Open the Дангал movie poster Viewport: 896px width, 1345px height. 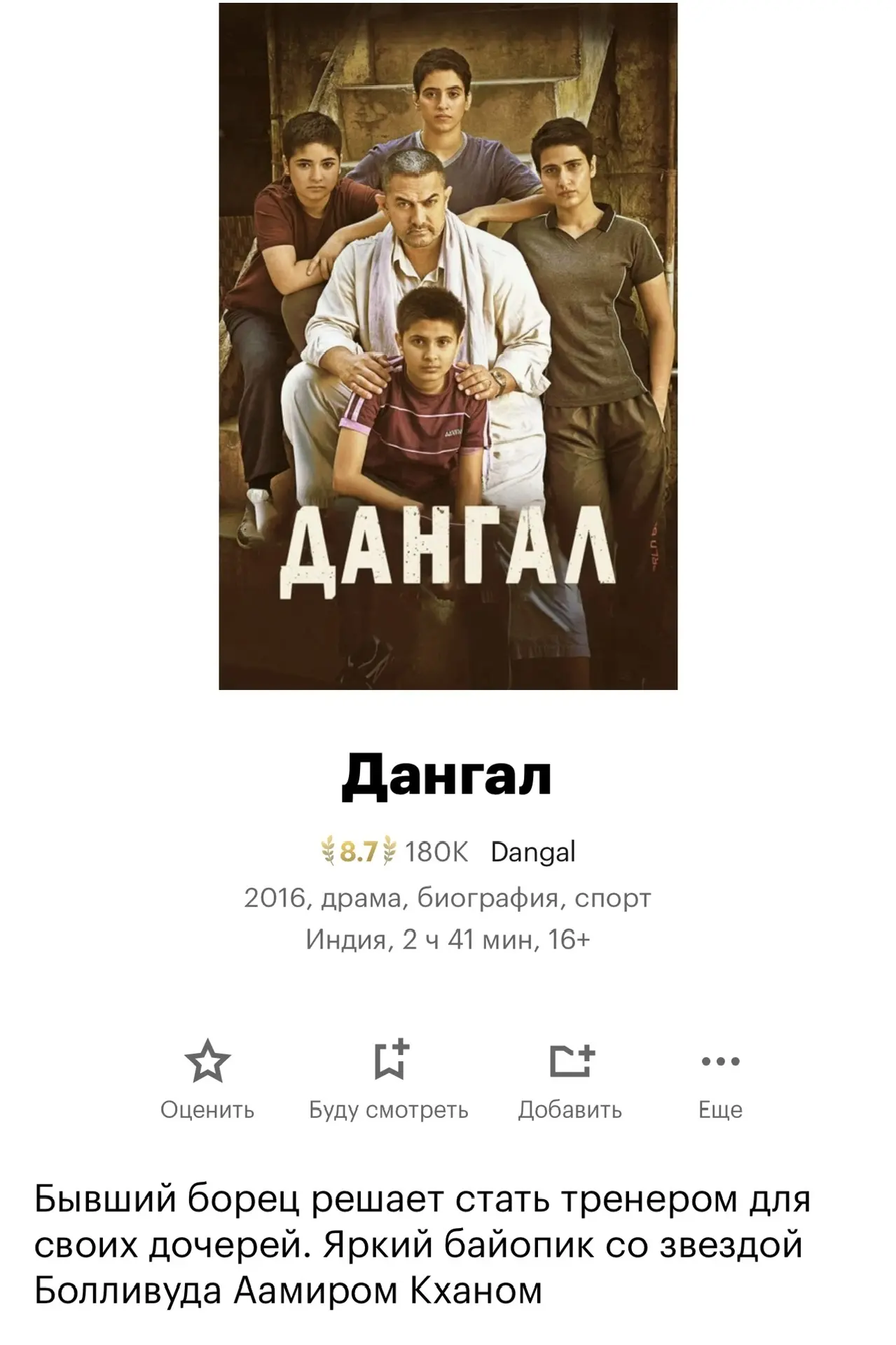[448, 346]
